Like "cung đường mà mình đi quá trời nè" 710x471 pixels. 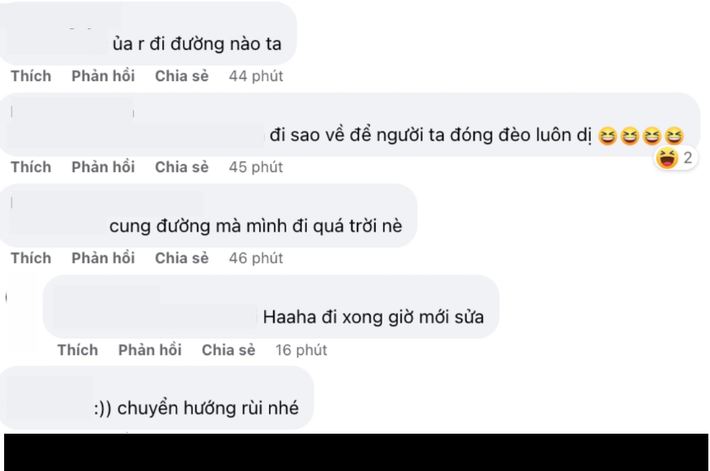(x=30, y=258)
